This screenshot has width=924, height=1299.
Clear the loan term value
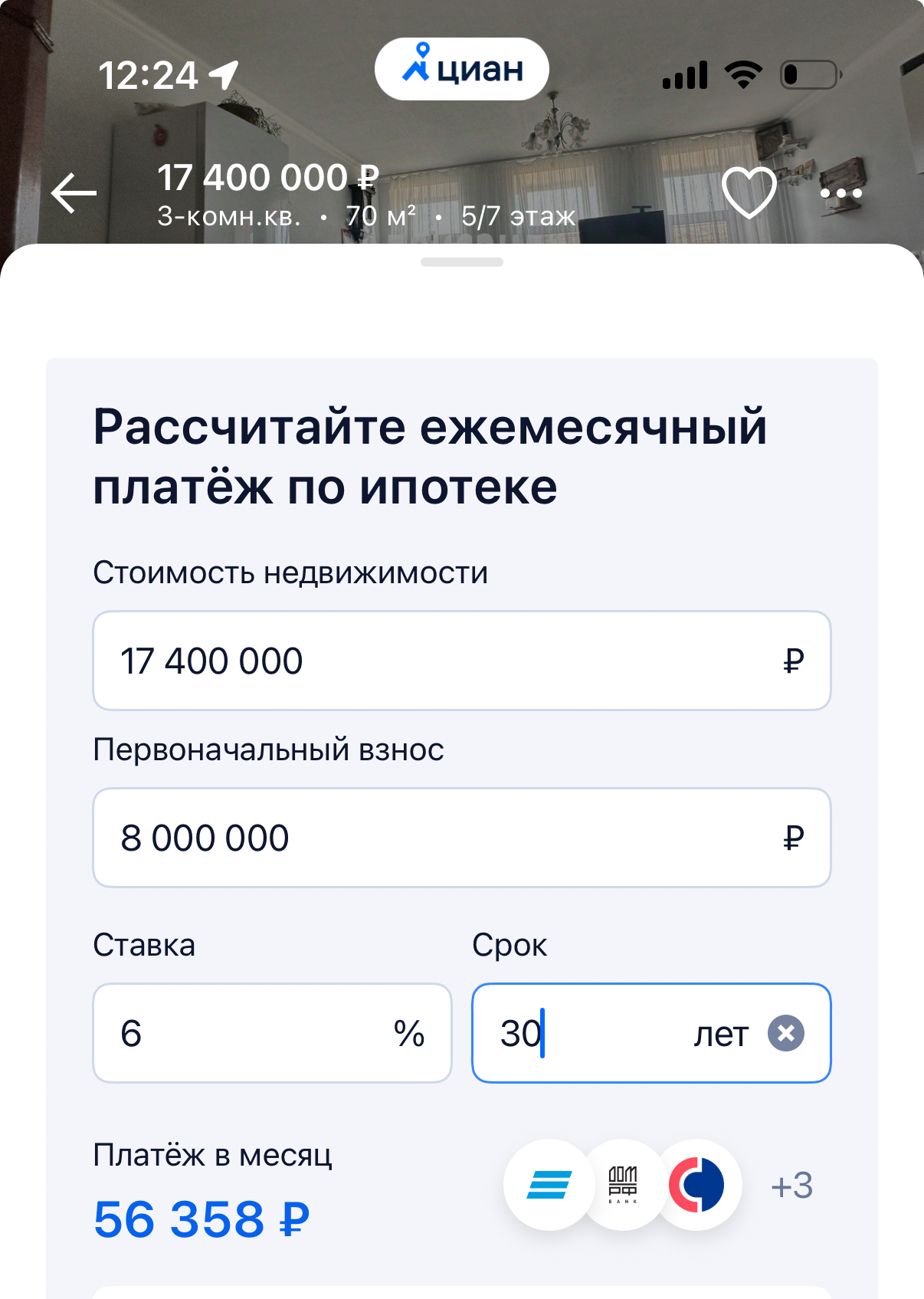point(786,1033)
